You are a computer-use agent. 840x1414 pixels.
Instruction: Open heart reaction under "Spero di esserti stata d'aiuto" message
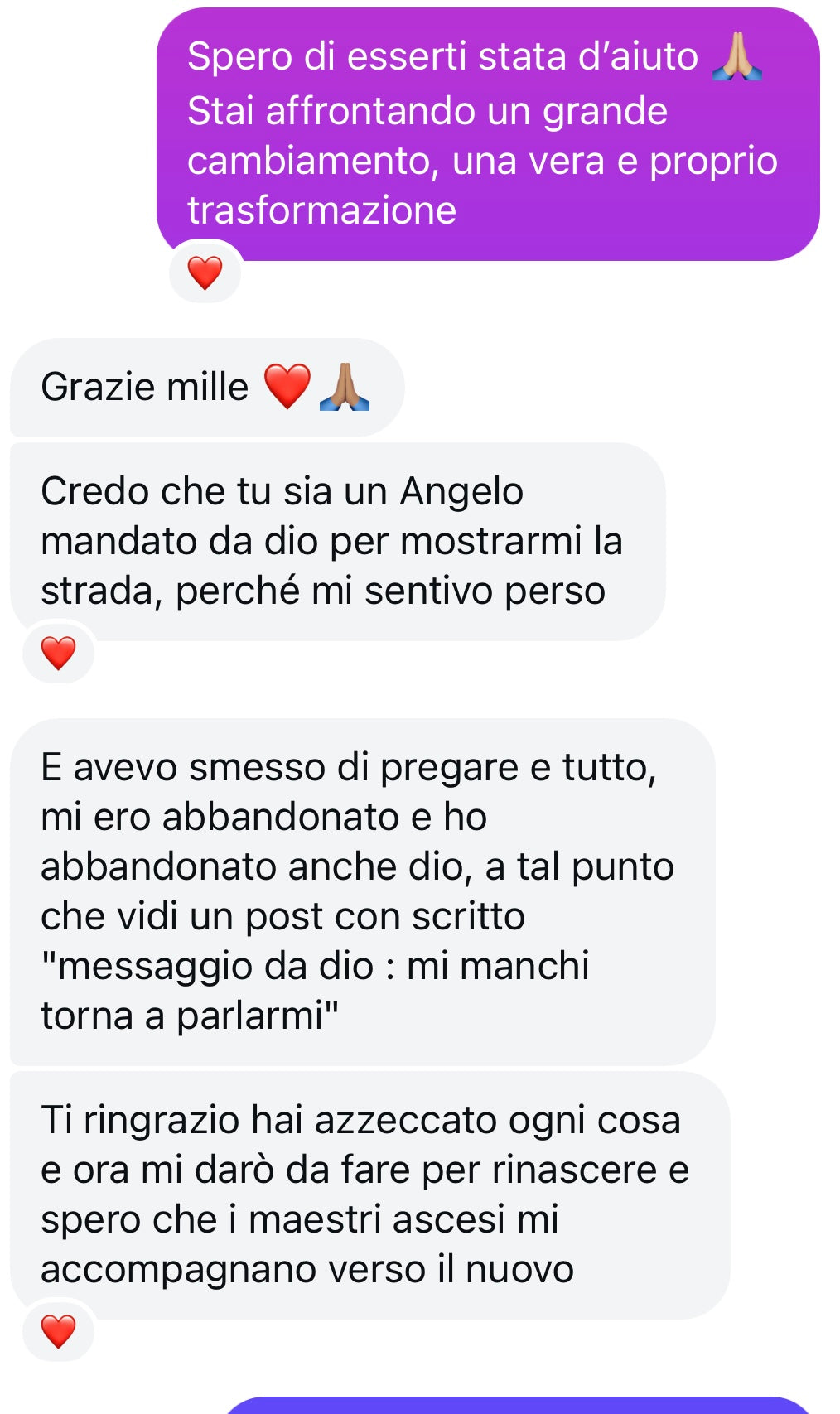(205, 273)
